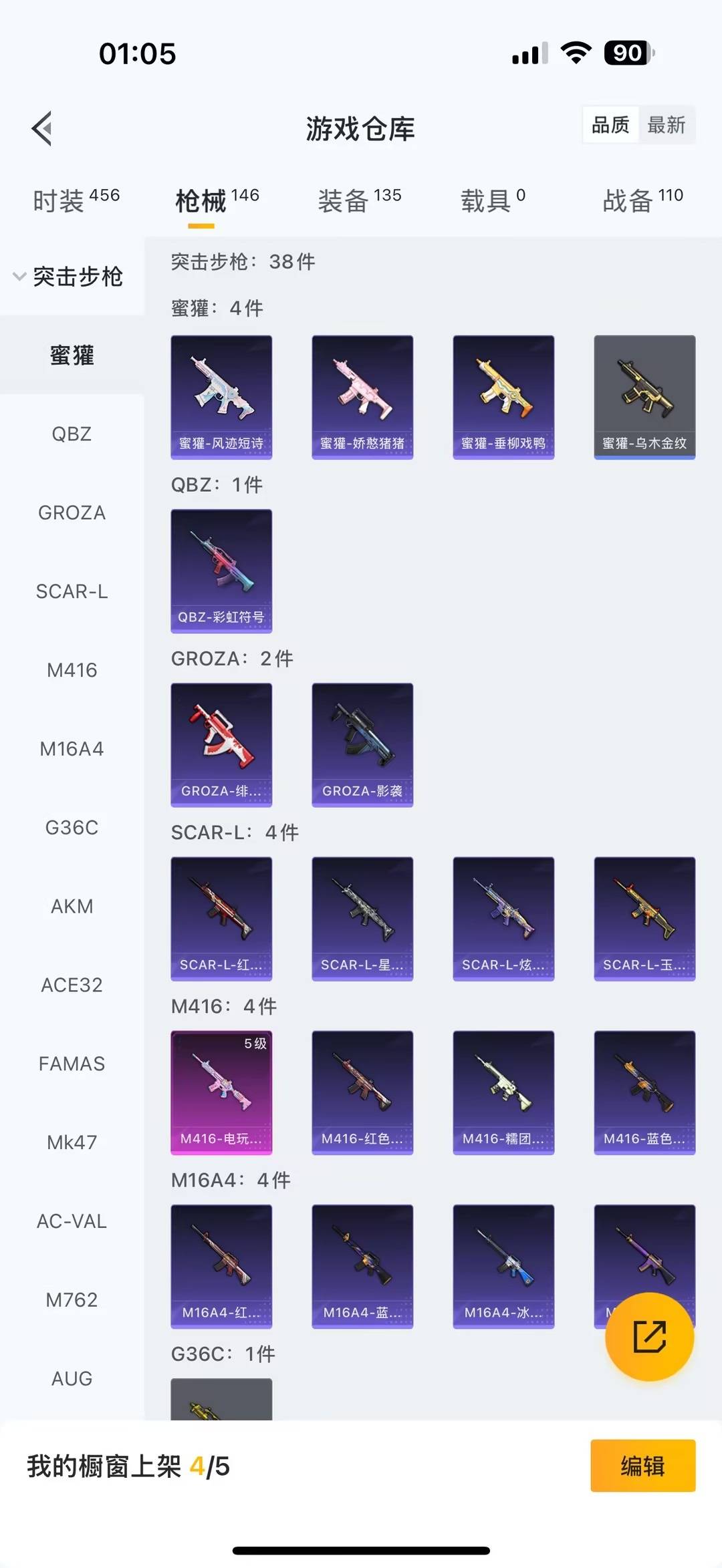This screenshot has height=1568, width=722.
Task: Select FAMAS in the side list
Action: pyautogui.click(x=72, y=1064)
